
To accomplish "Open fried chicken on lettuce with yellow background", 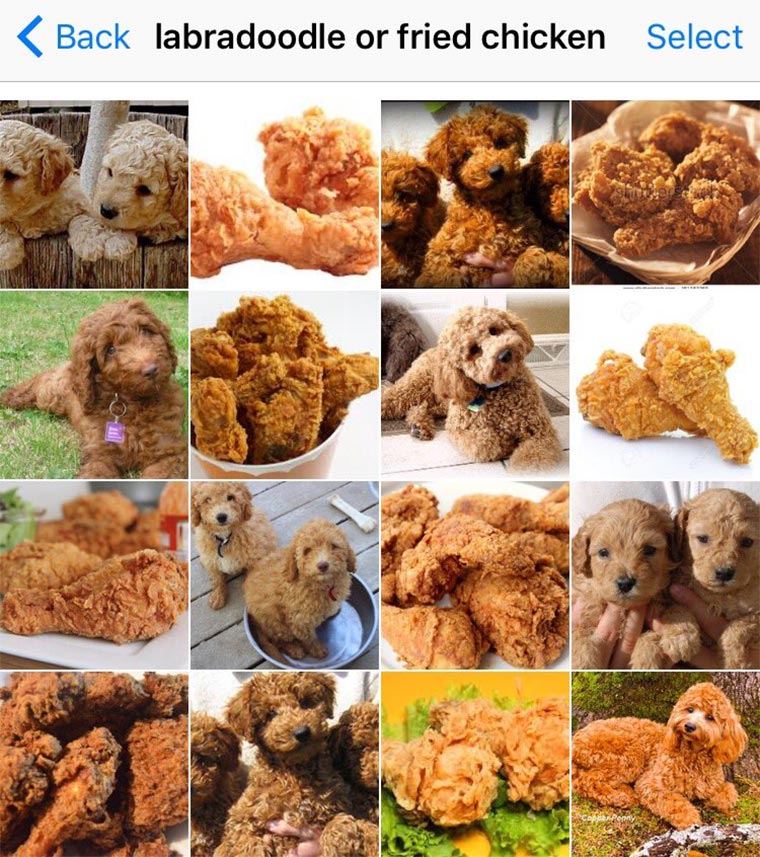I will click(x=475, y=765).
